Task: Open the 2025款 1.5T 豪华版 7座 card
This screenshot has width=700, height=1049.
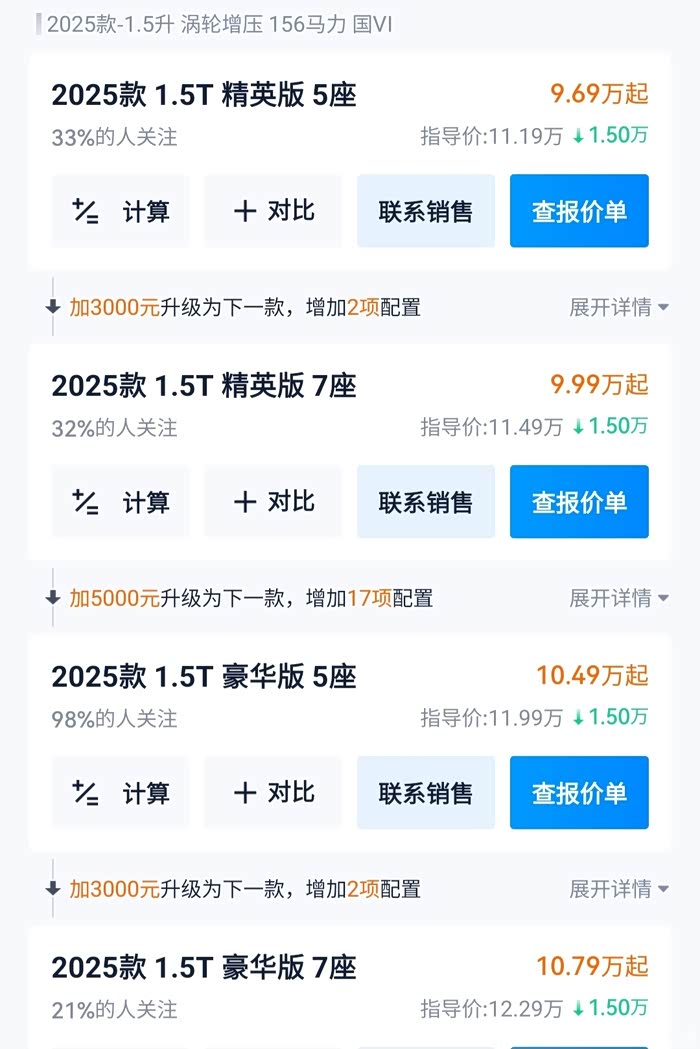Action: pos(204,968)
